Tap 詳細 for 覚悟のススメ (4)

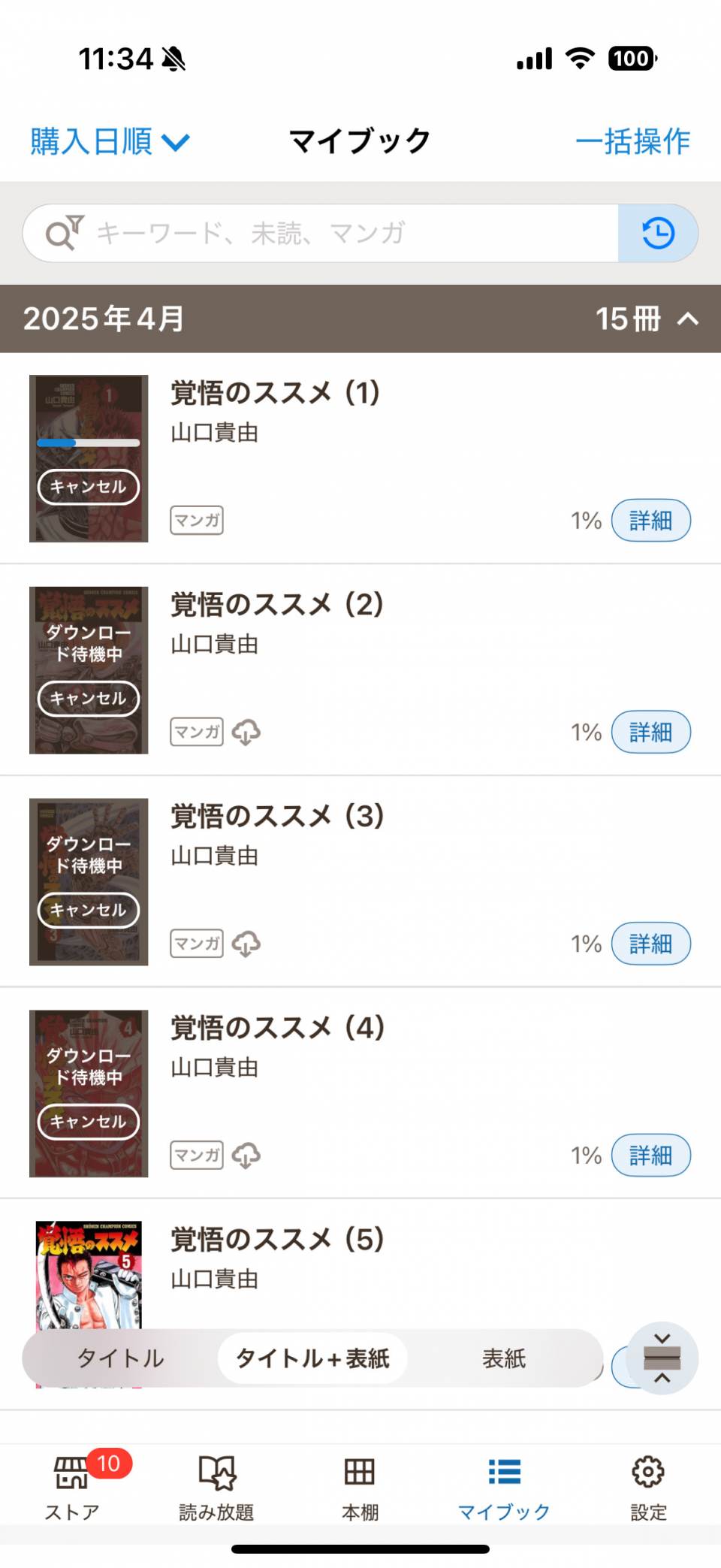[x=650, y=1155]
